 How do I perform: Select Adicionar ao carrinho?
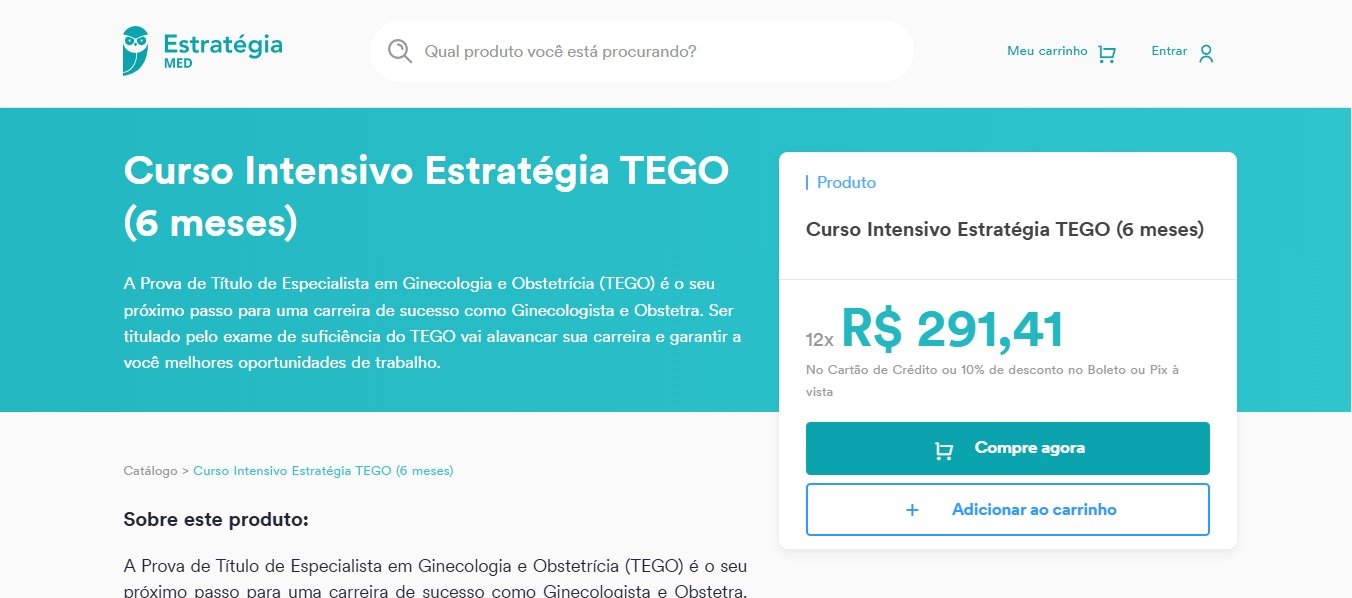[x=1007, y=510]
